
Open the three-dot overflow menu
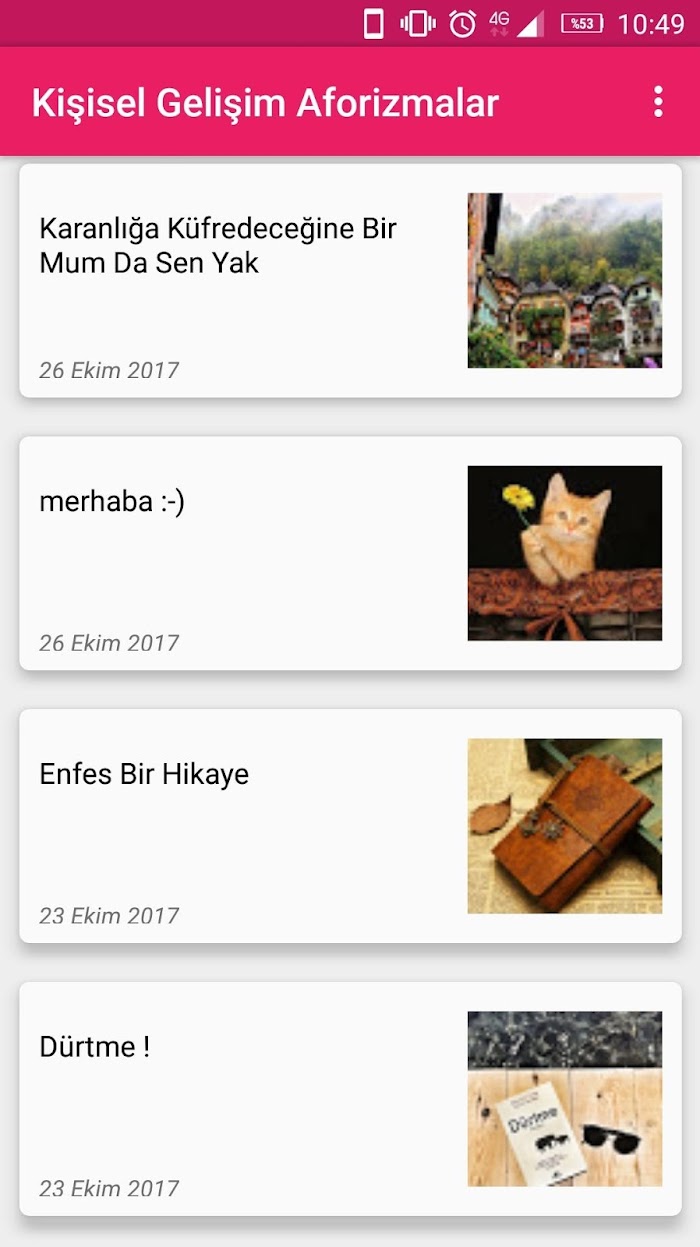pos(657,102)
